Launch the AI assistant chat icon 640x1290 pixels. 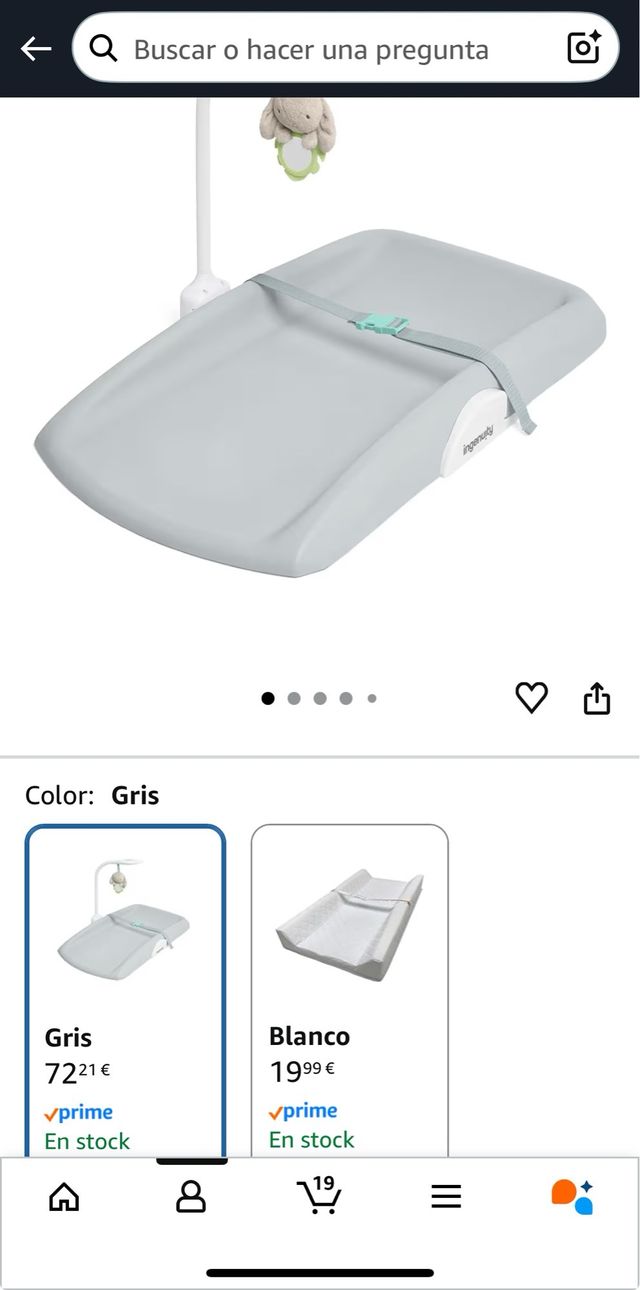click(x=572, y=1196)
